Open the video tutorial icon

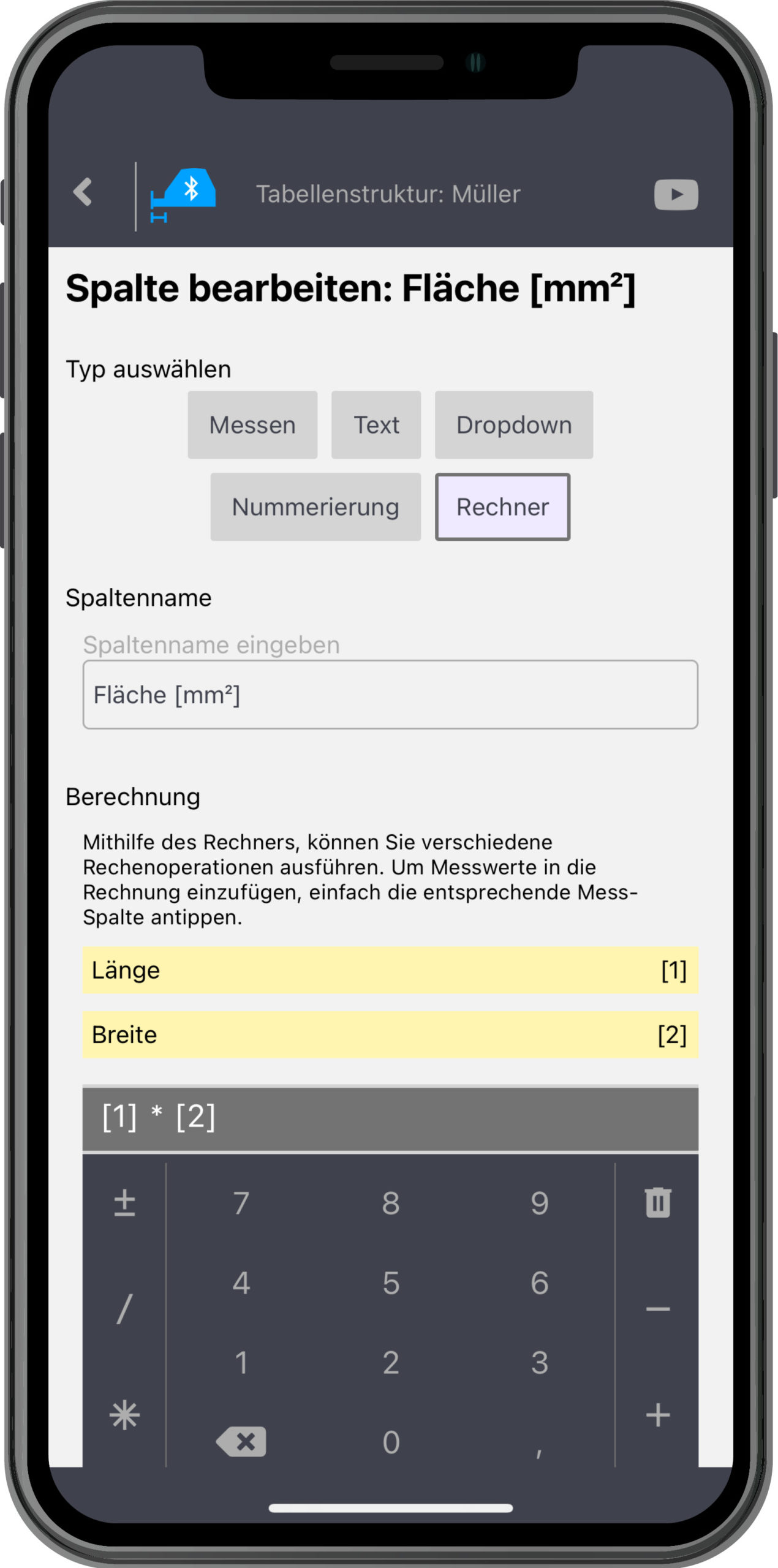point(676,195)
